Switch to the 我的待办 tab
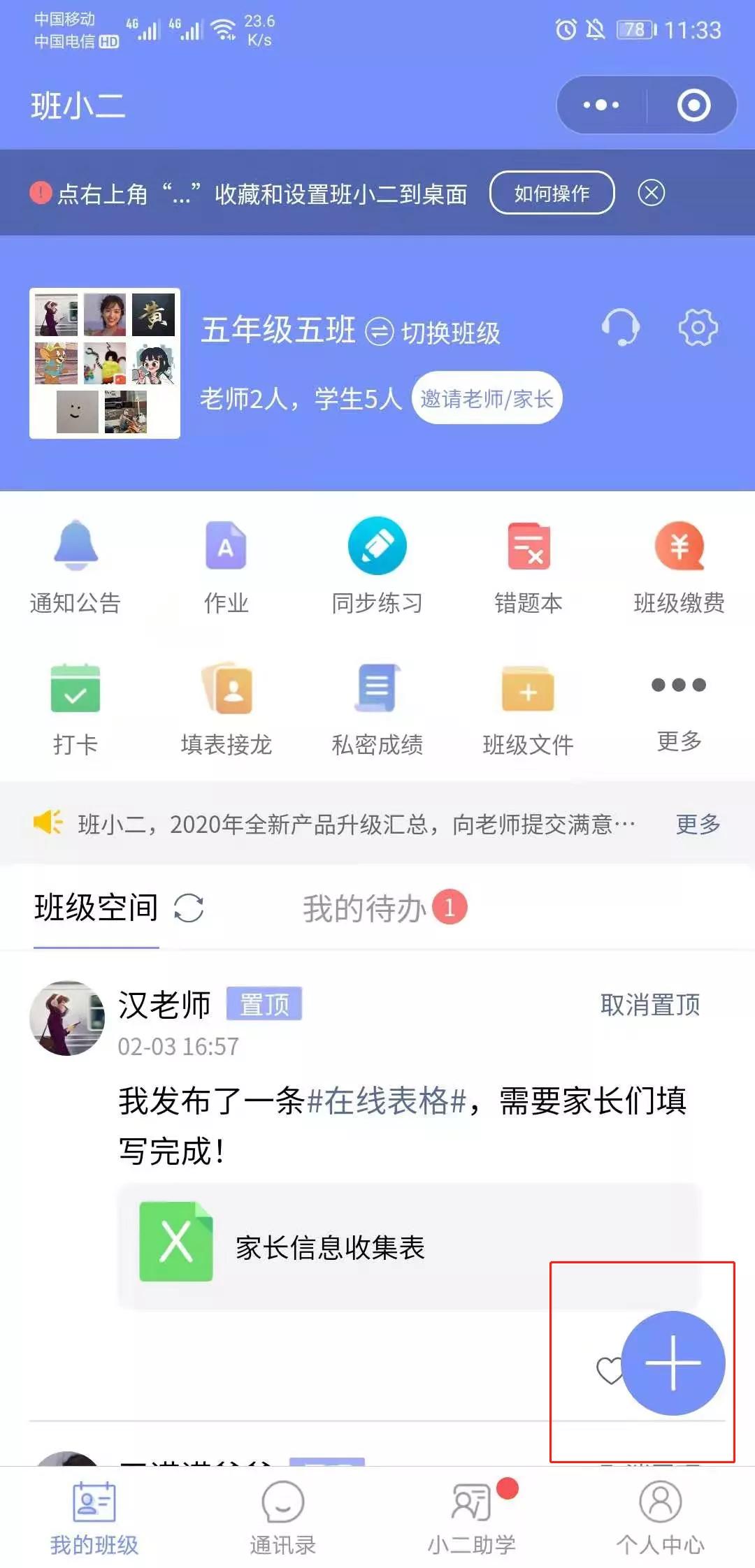The height and width of the screenshot is (1568, 755). (364, 906)
